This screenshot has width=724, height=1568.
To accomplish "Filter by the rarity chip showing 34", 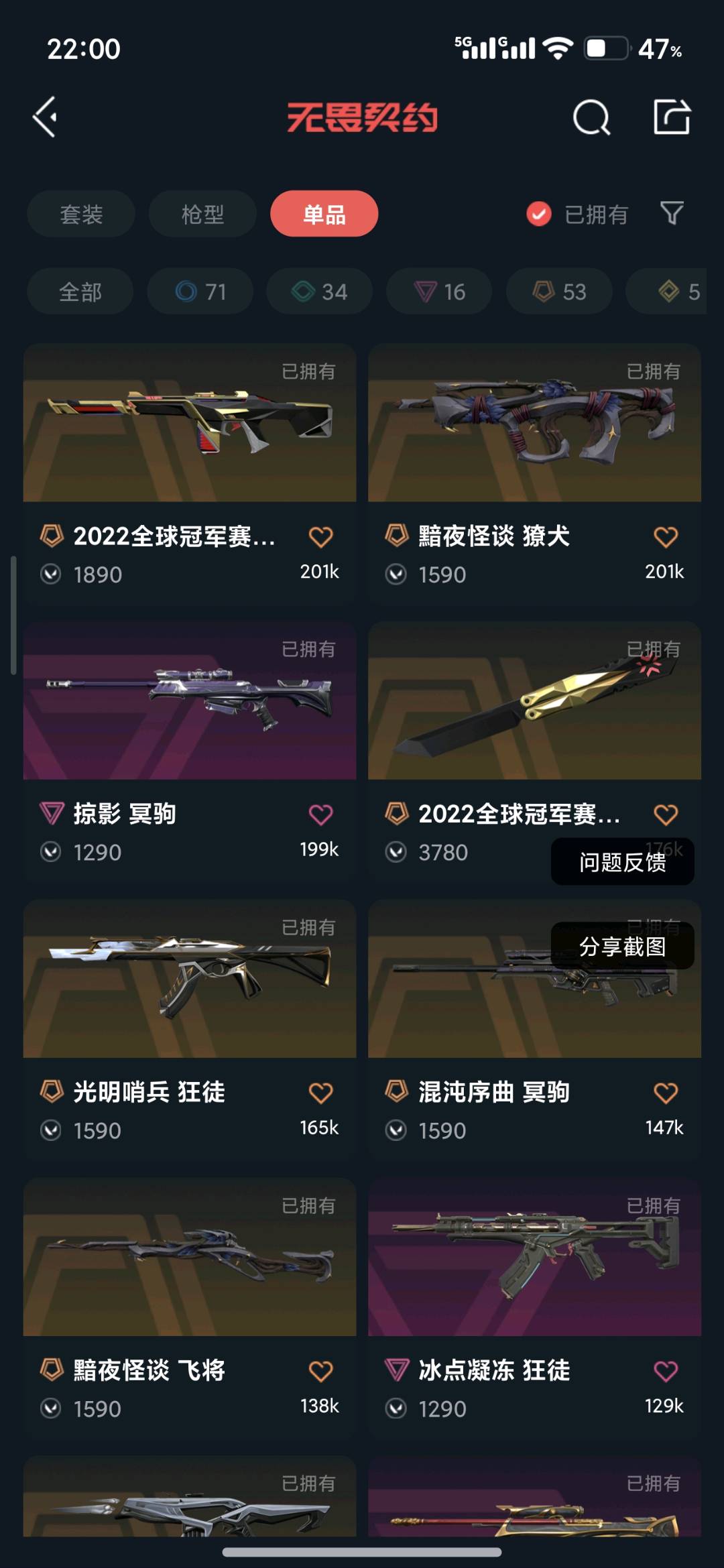I will pyautogui.click(x=319, y=292).
